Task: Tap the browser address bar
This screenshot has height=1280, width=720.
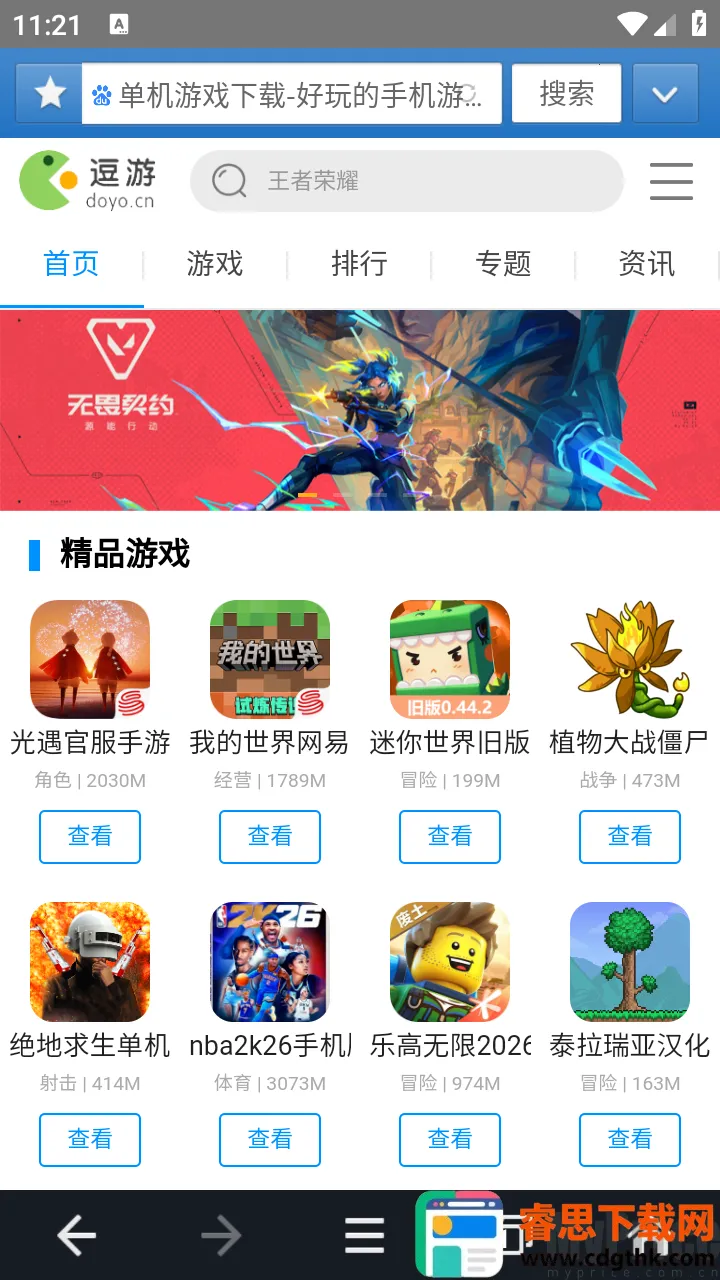Action: tap(291, 94)
